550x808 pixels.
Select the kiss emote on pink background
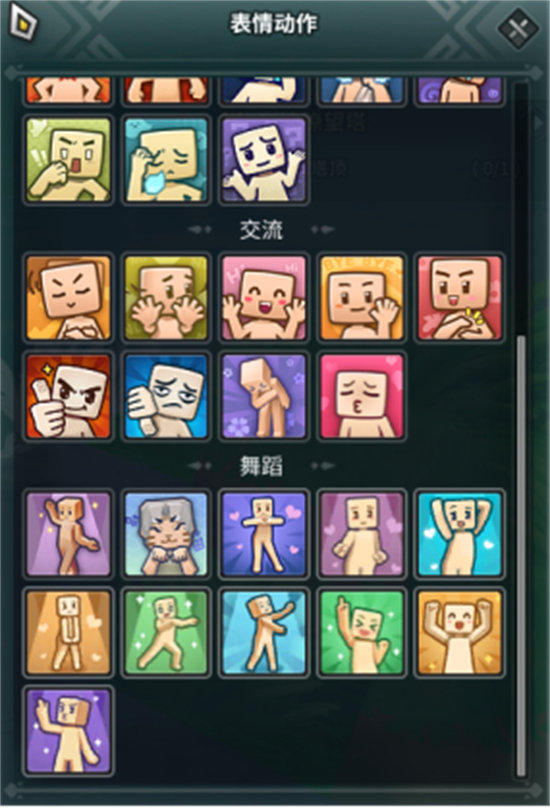[362, 396]
